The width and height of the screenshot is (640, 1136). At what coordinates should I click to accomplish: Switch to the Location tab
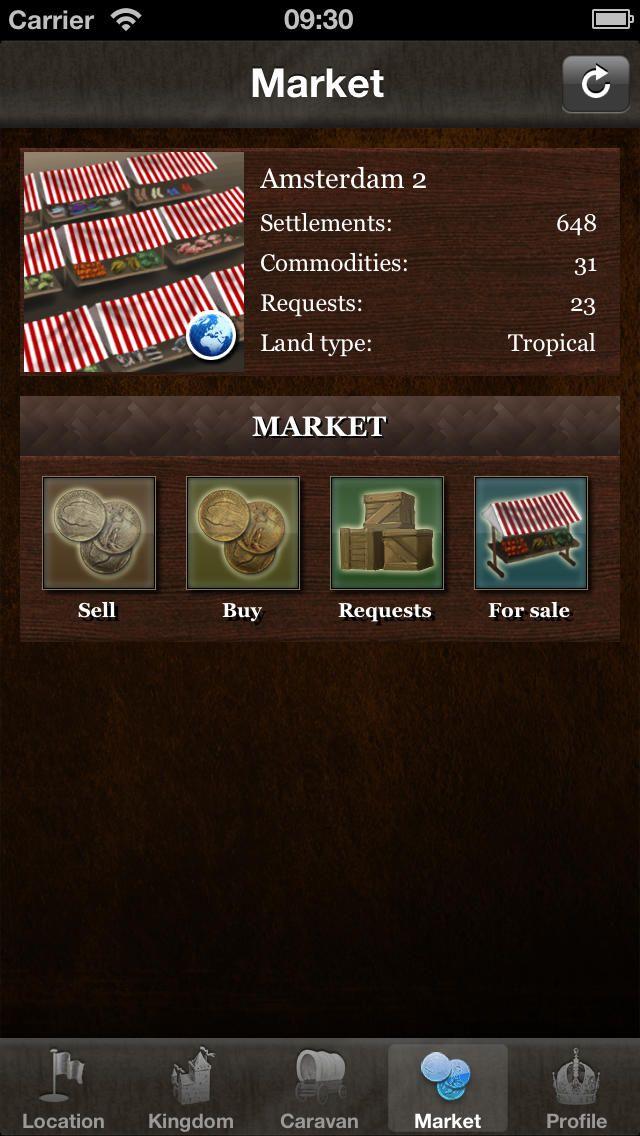click(63, 1090)
